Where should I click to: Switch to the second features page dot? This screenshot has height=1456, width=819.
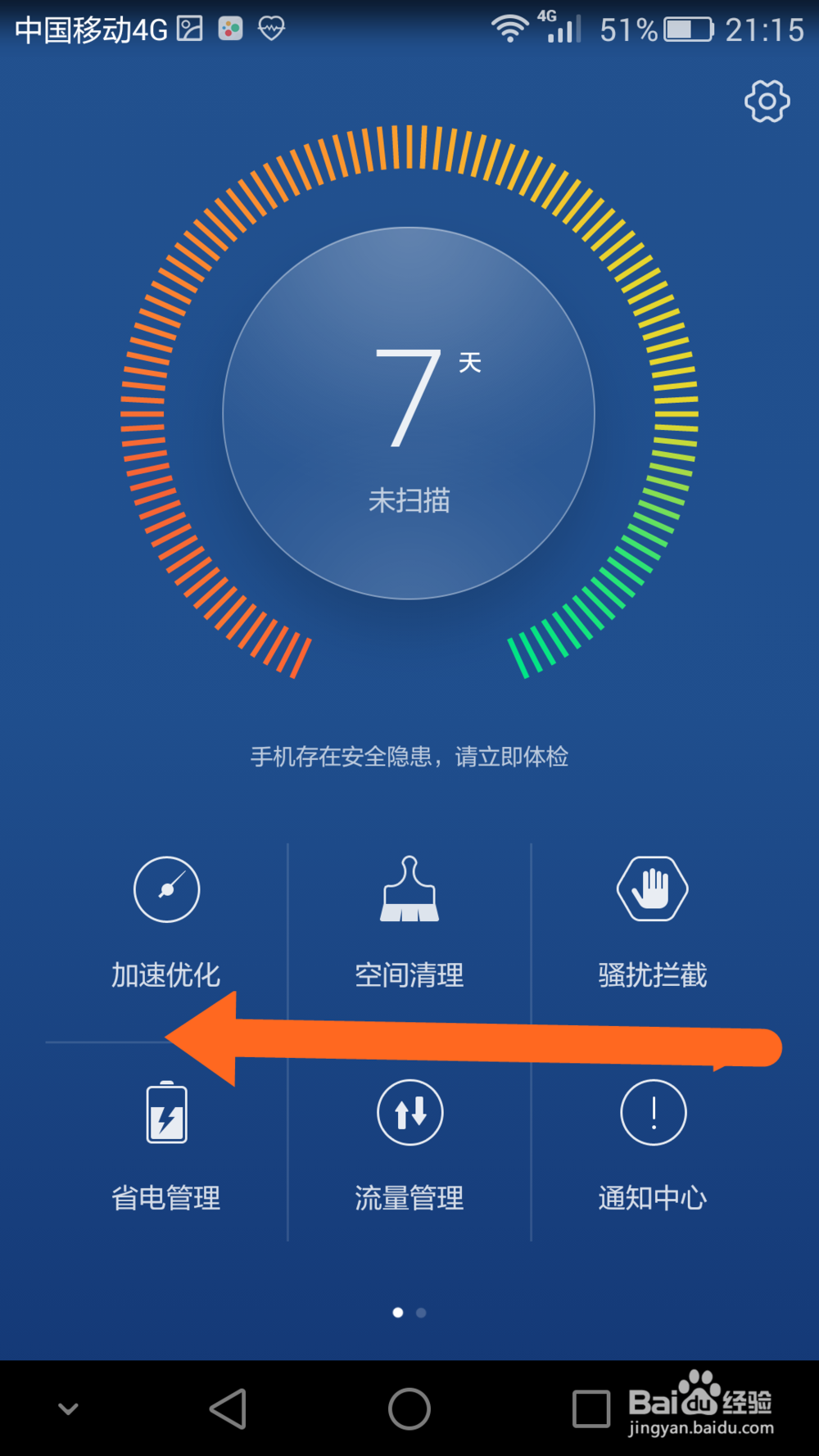[x=420, y=1312]
